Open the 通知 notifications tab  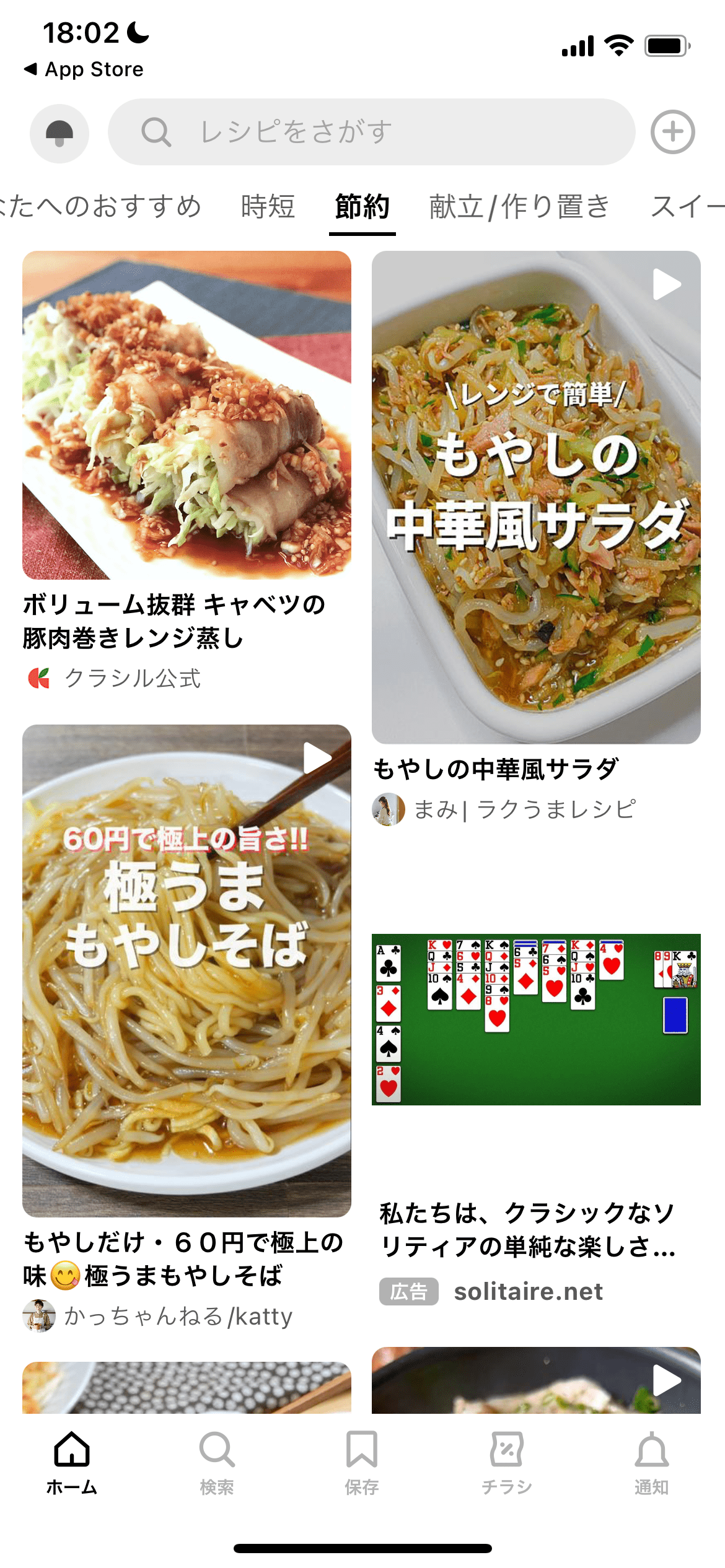pos(651,1461)
